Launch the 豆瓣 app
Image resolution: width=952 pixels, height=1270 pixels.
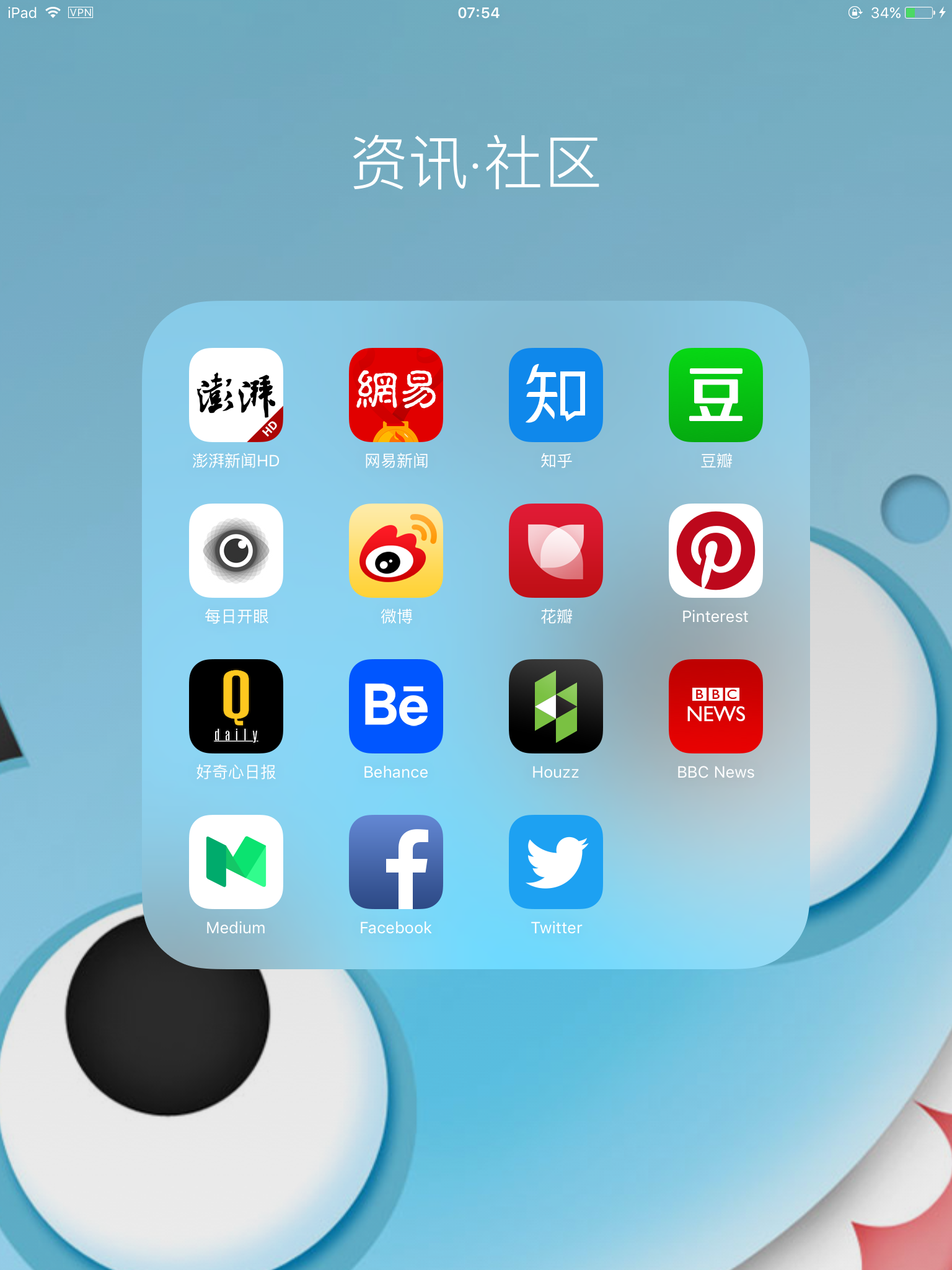pos(716,395)
